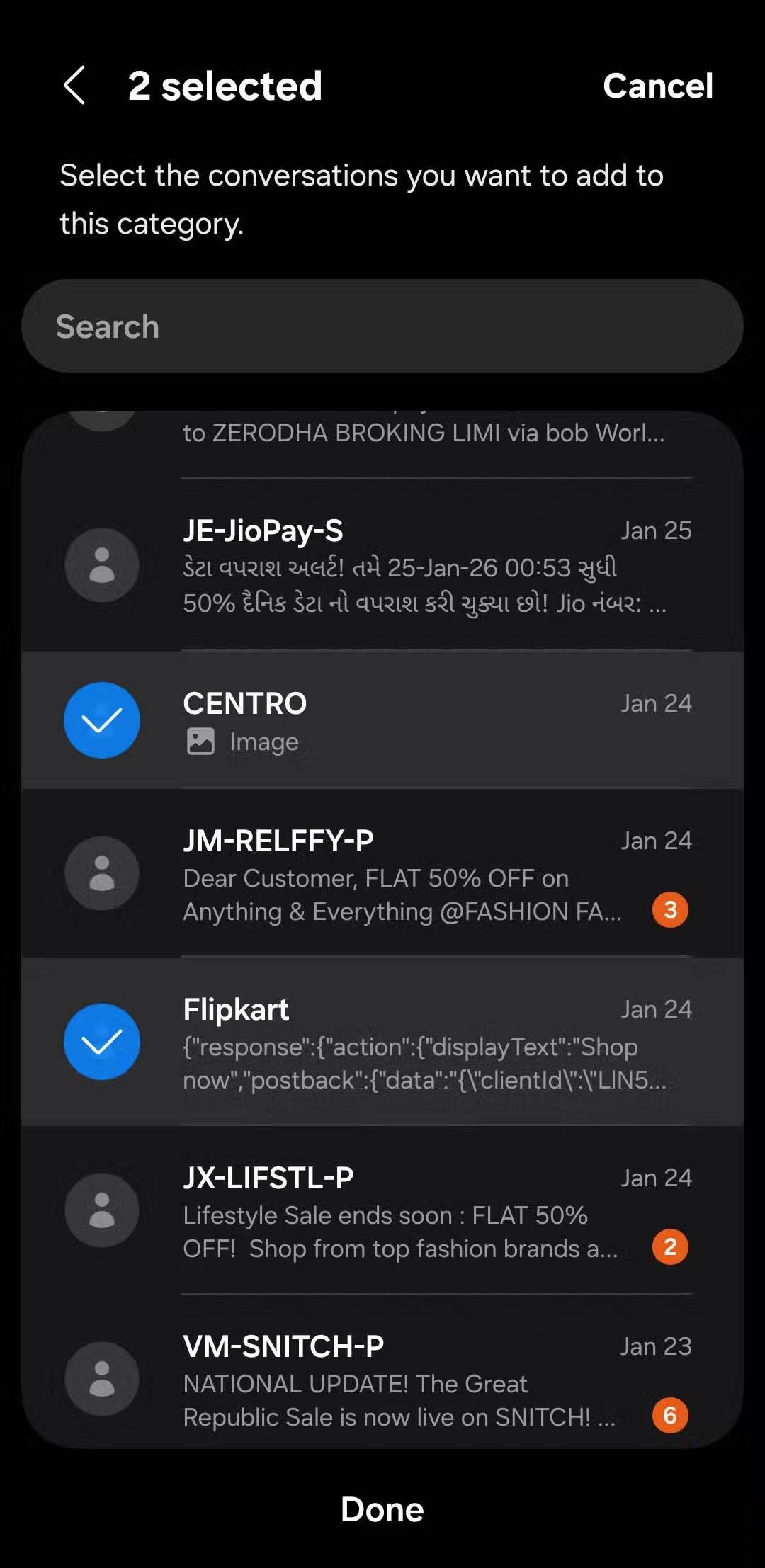Tap the image attachment icon in CENTRO preview

200,742
